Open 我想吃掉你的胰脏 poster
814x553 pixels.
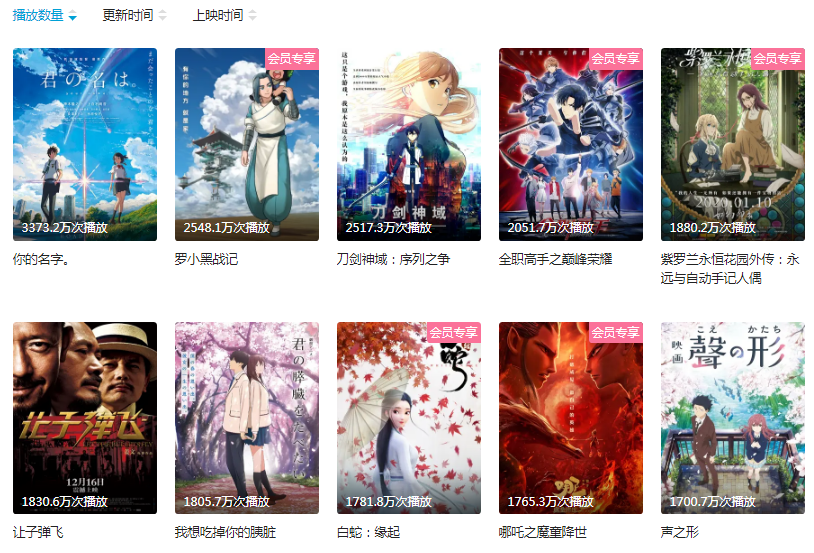tap(247, 417)
